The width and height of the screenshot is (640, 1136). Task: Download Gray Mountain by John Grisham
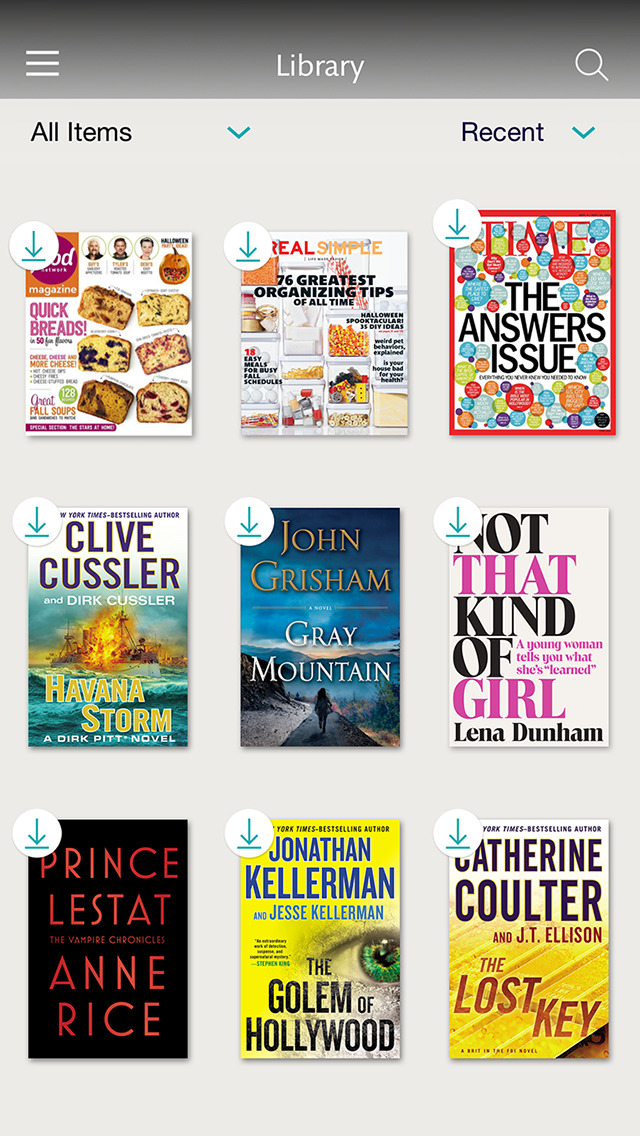(249, 522)
